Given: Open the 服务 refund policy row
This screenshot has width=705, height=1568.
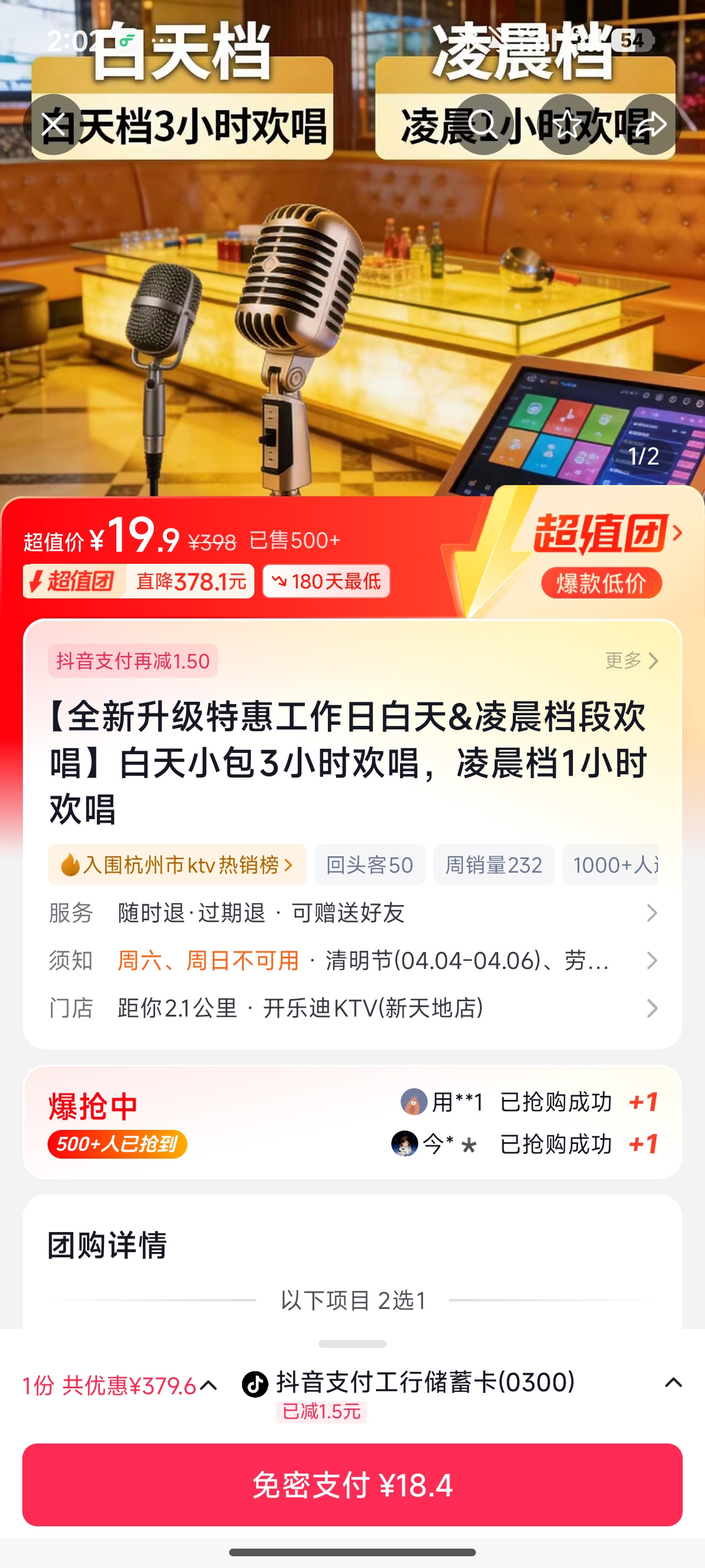Looking at the screenshot, I should (x=353, y=913).
